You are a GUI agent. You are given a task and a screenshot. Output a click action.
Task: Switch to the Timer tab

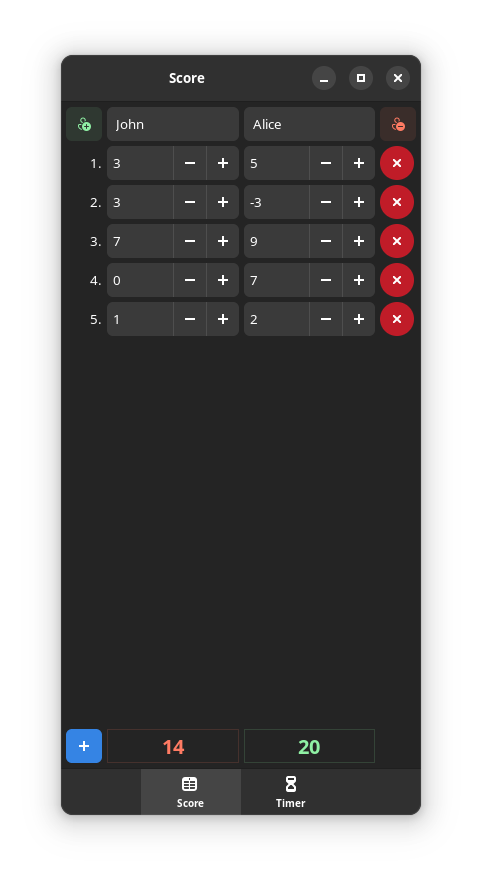(291, 792)
